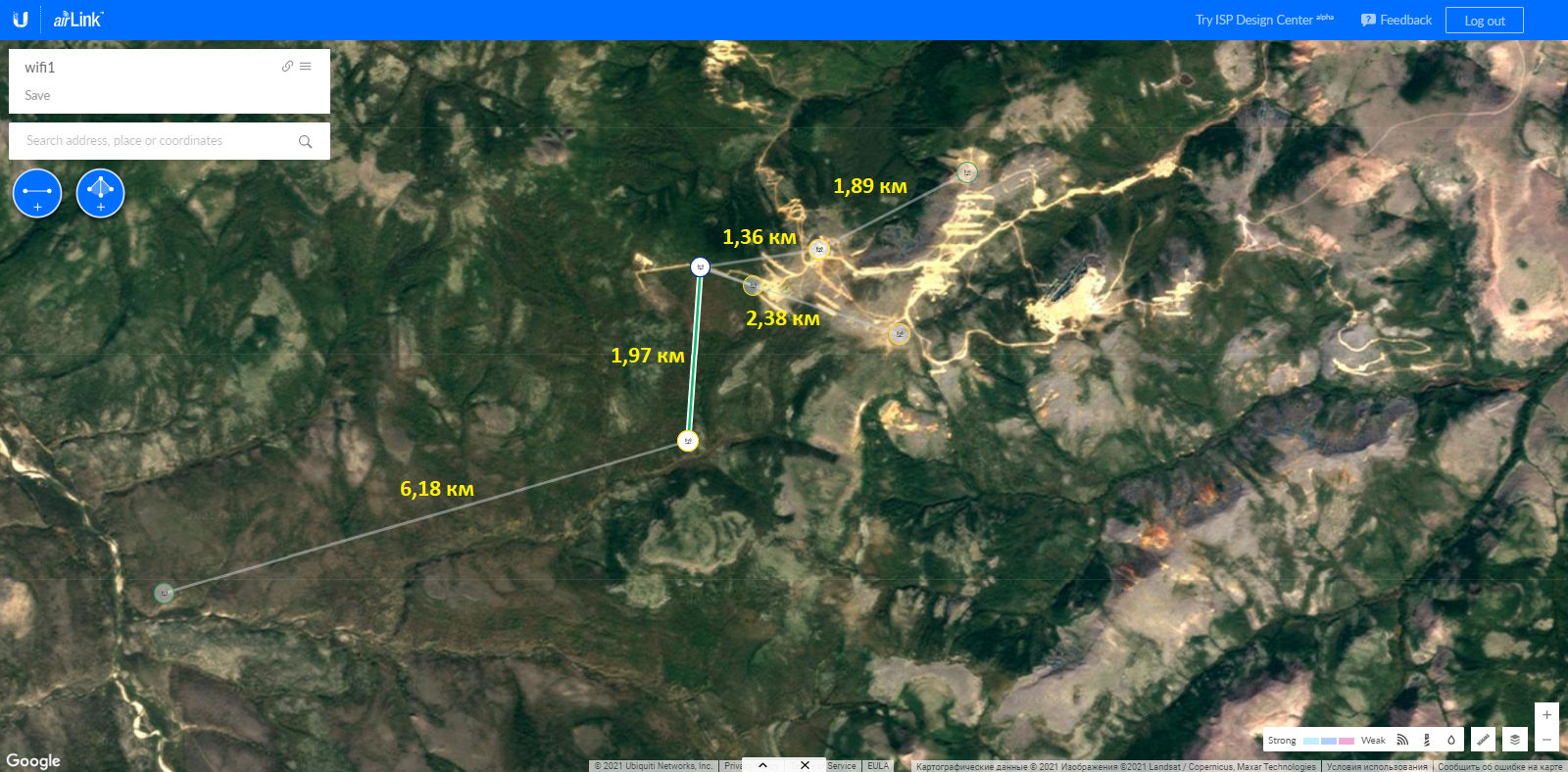Expand the bottom panel chevron

(x=762, y=765)
